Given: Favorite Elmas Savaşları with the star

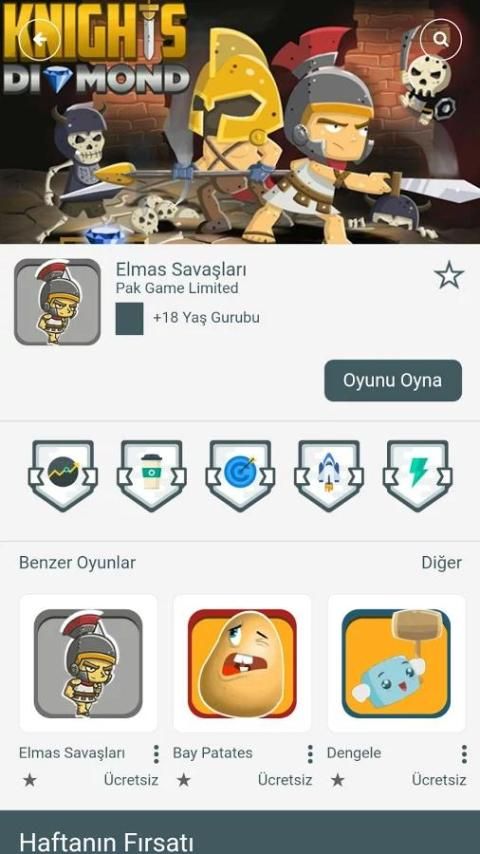Looking at the screenshot, I should [x=449, y=276].
